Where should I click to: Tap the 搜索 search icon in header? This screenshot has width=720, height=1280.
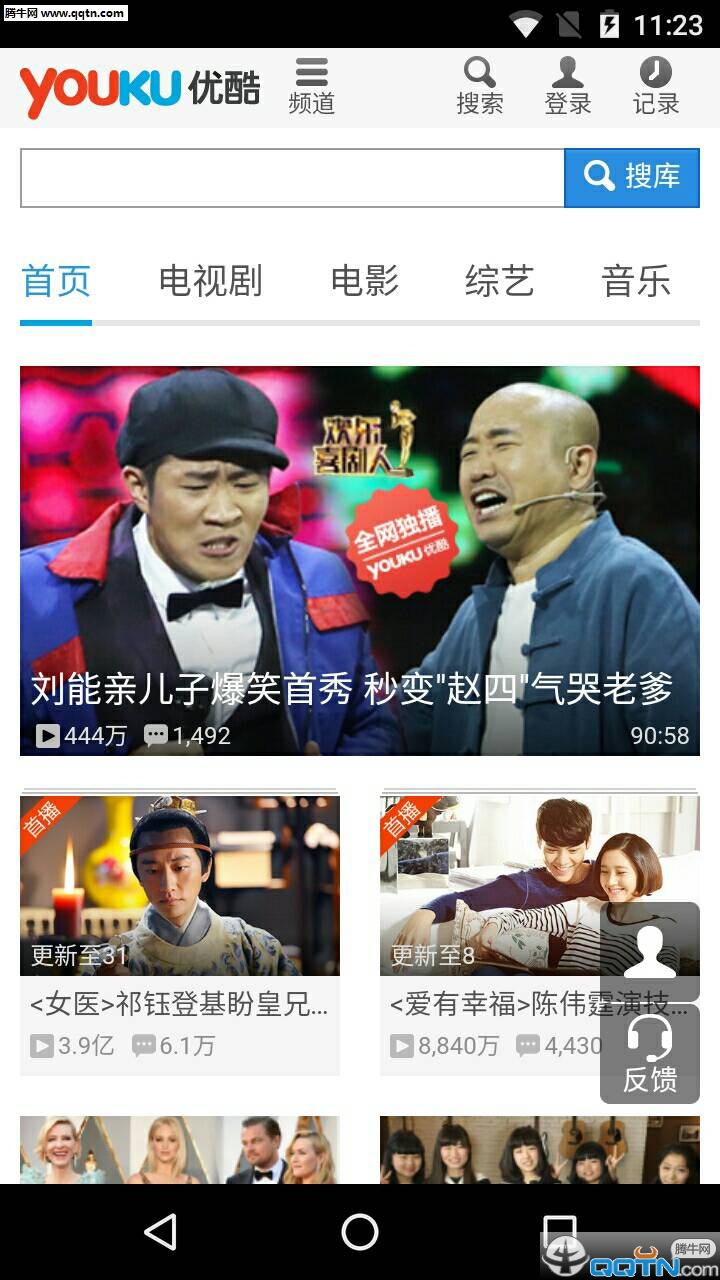coord(480,87)
